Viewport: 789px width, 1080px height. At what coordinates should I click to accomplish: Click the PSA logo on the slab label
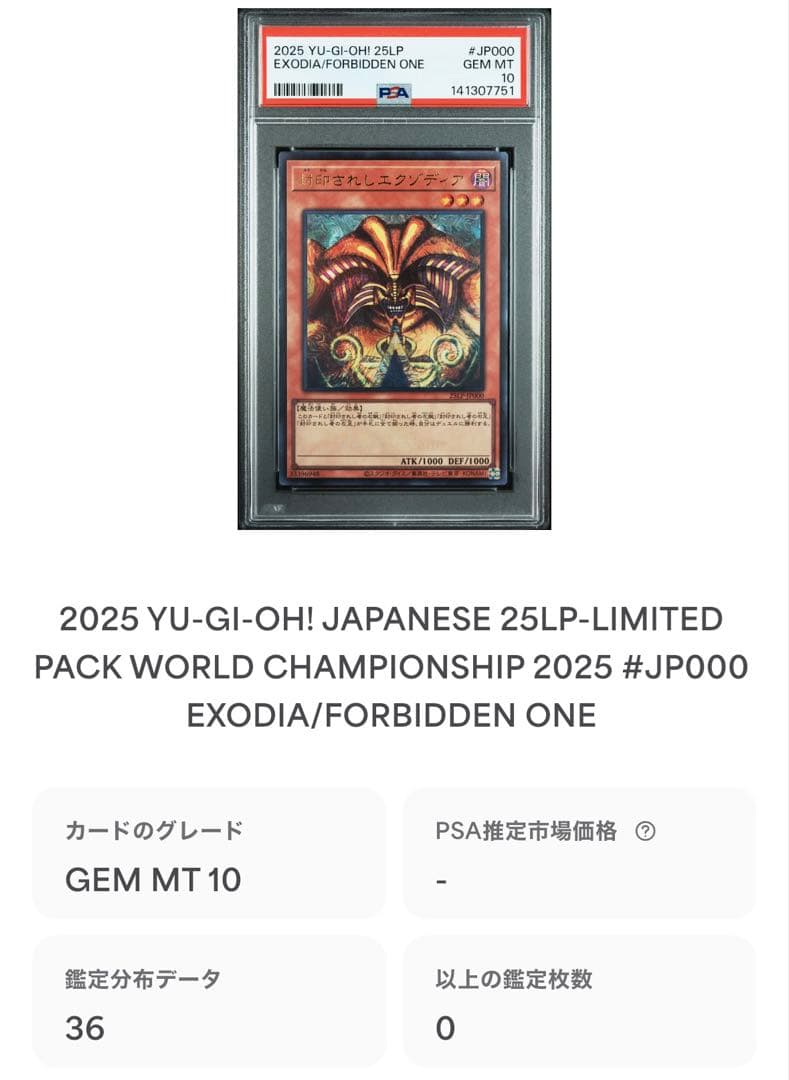point(395,91)
